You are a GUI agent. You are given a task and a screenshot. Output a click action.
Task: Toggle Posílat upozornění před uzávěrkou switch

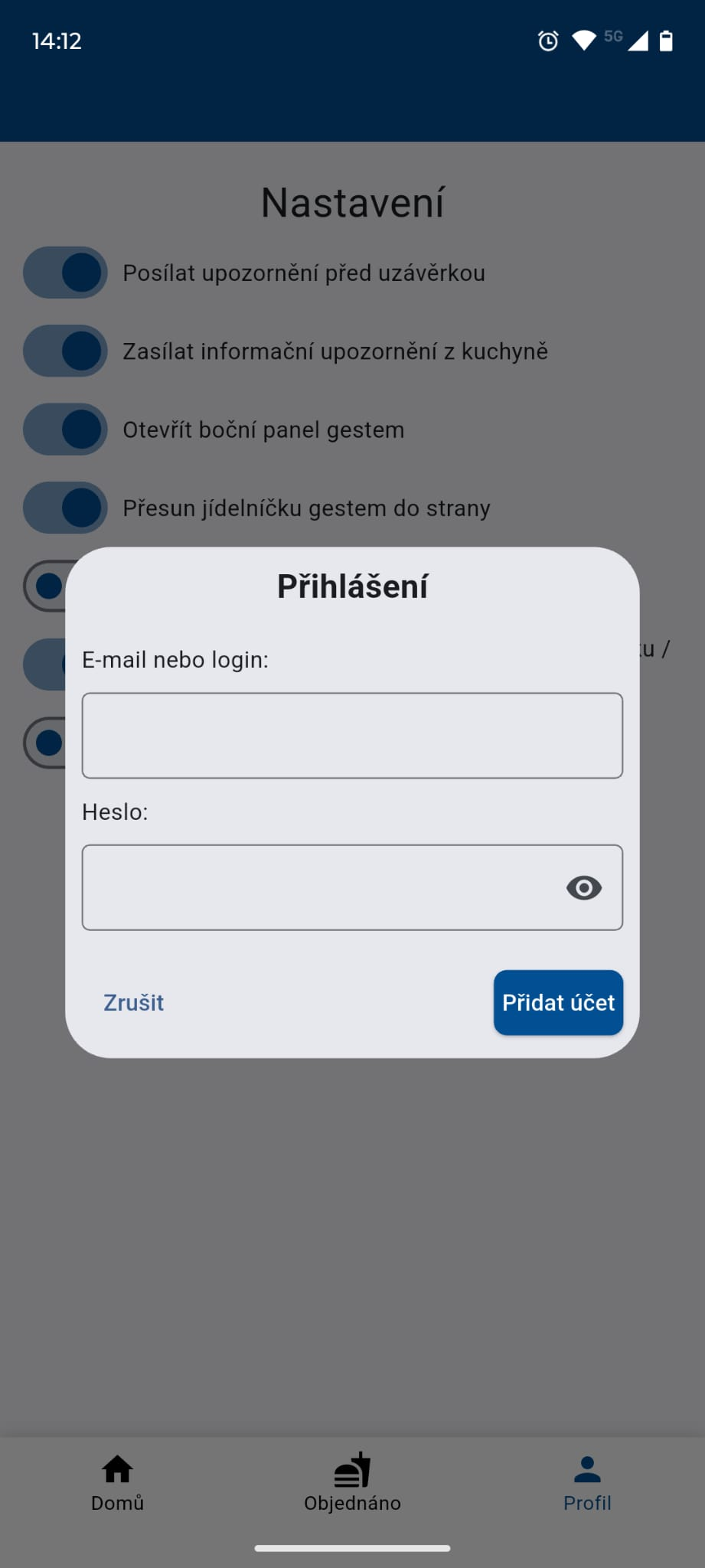[65, 273]
